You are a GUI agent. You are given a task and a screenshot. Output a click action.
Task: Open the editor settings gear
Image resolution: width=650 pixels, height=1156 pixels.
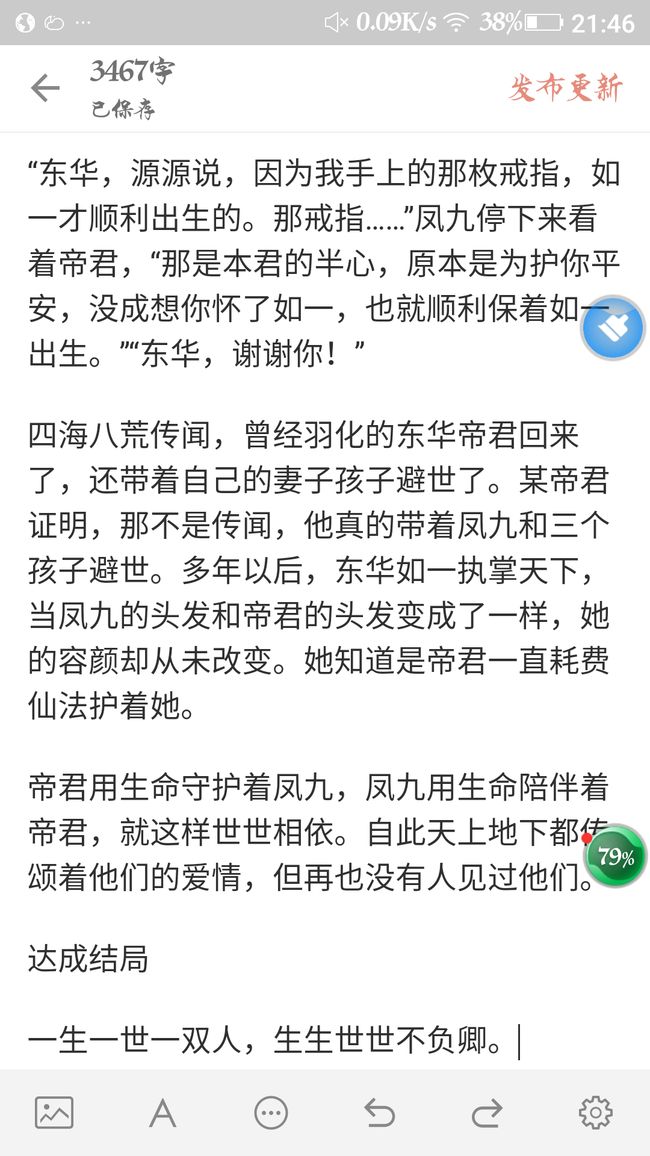595,1113
